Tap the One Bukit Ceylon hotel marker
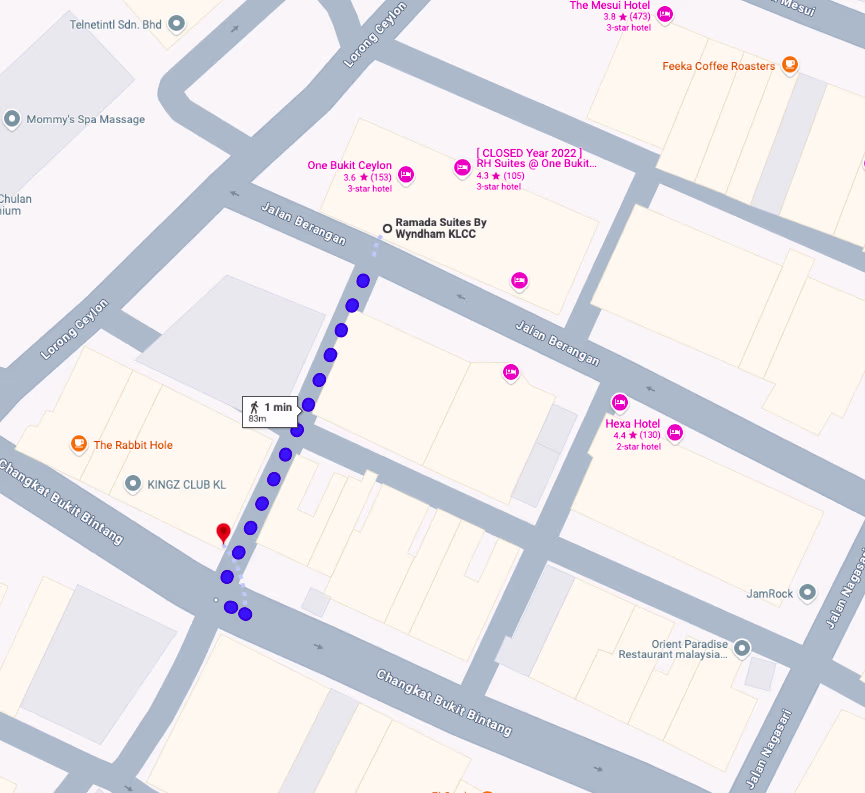 point(406,175)
